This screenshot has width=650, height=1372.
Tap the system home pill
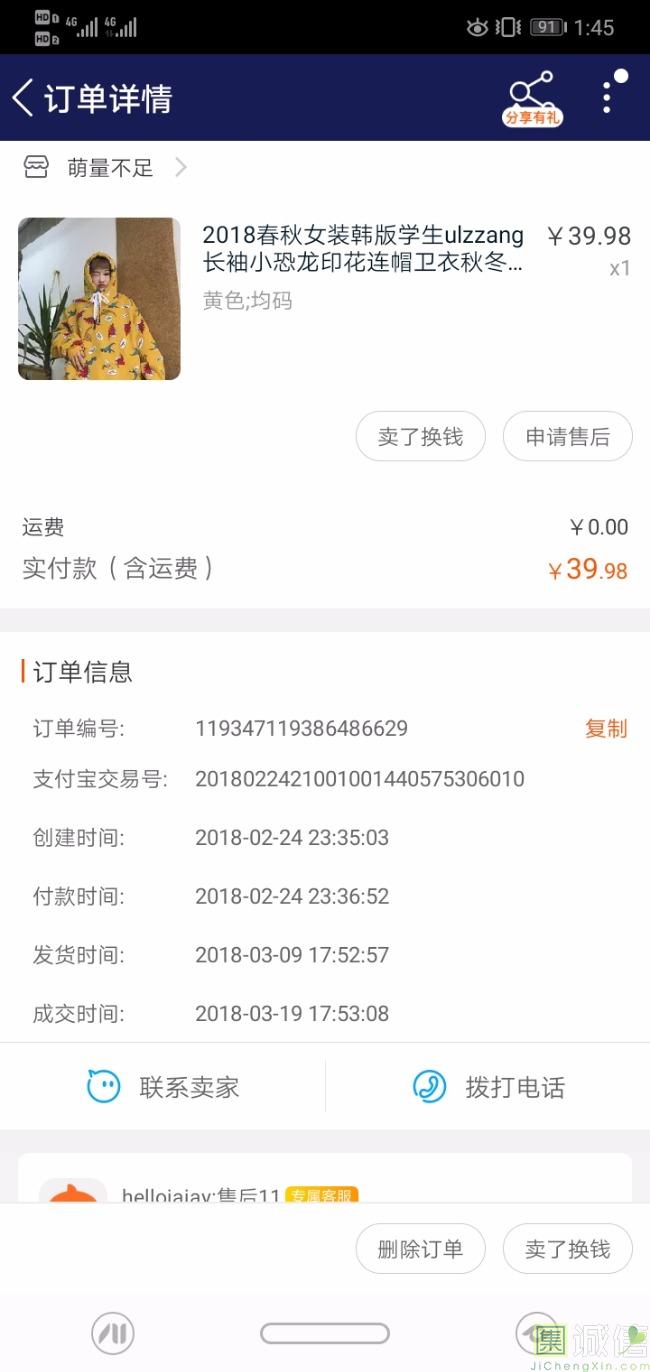point(325,1333)
